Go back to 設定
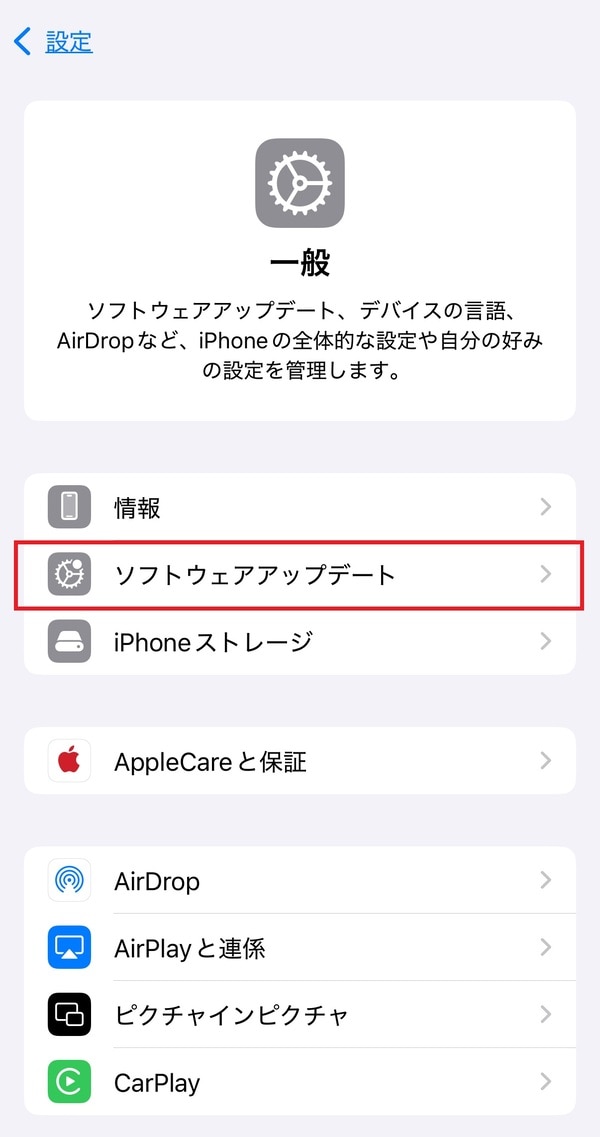The image size is (600, 1137). [55, 41]
